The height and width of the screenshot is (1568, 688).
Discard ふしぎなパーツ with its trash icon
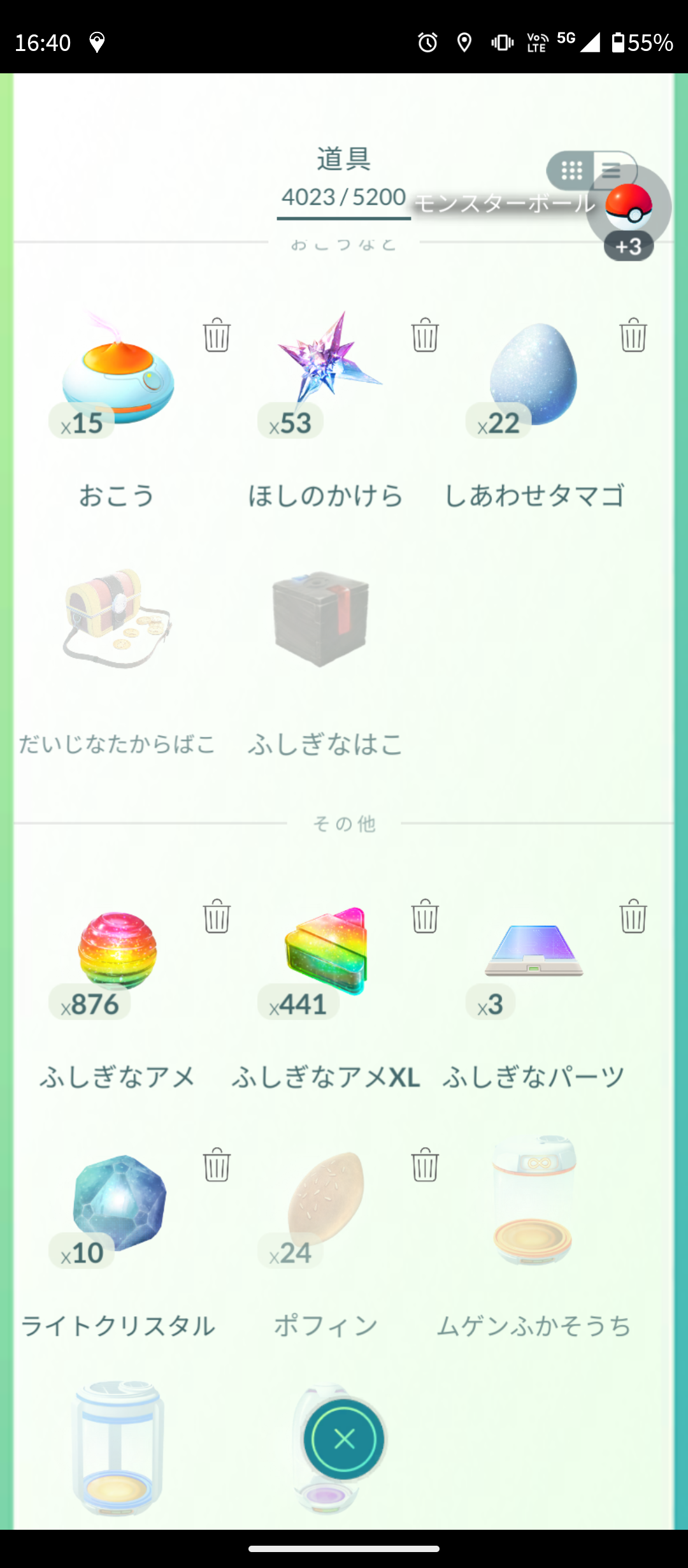pyautogui.click(x=633, y=916)
